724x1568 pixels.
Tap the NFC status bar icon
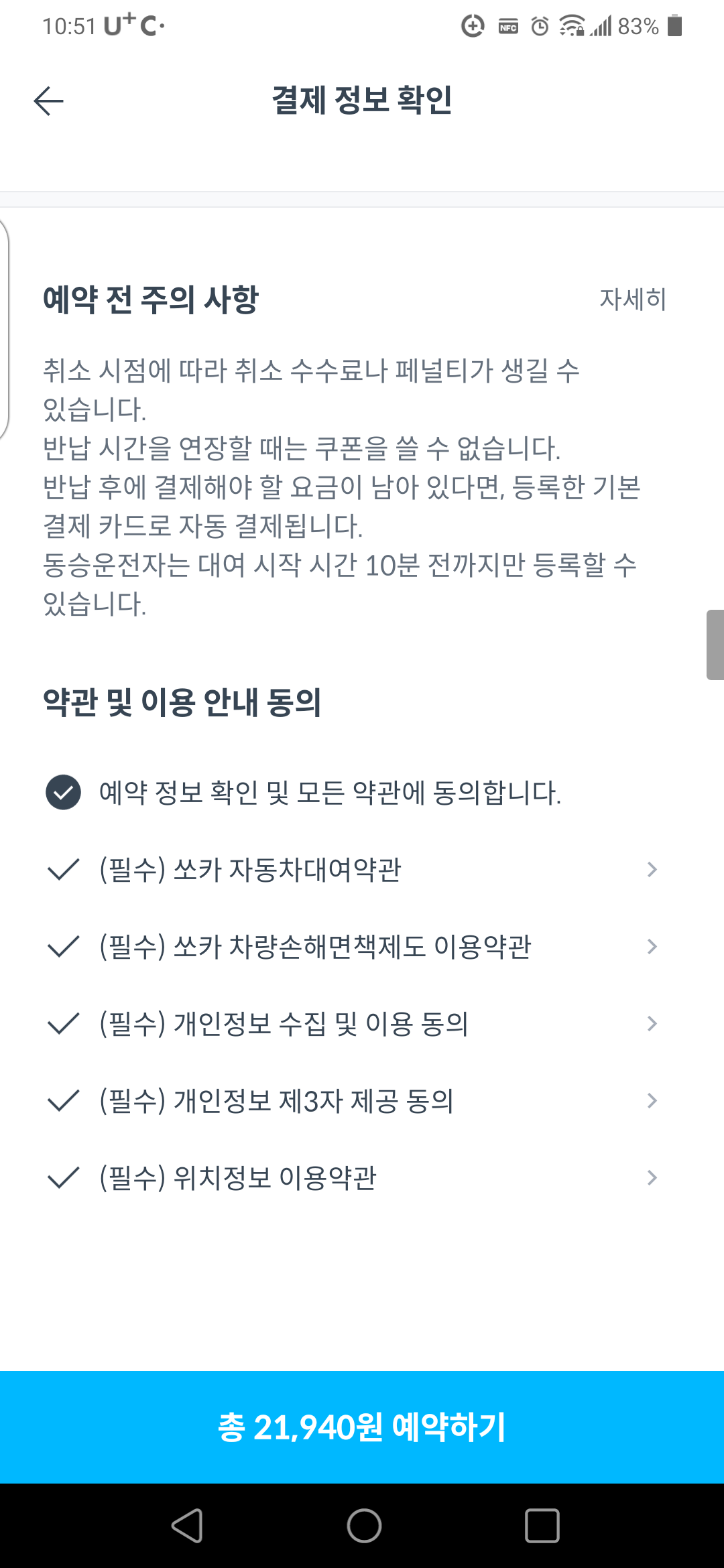click(507, 27)
